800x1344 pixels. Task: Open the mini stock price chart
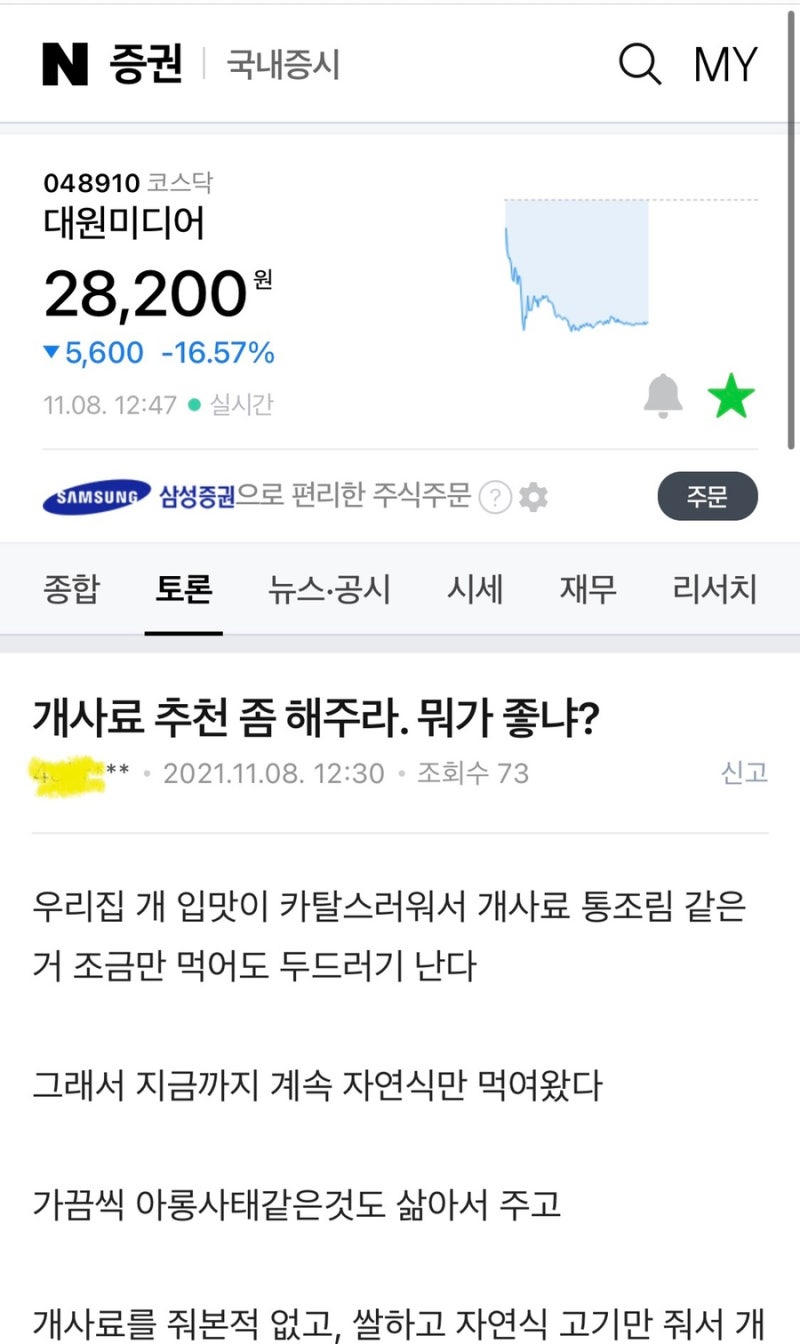580,265
